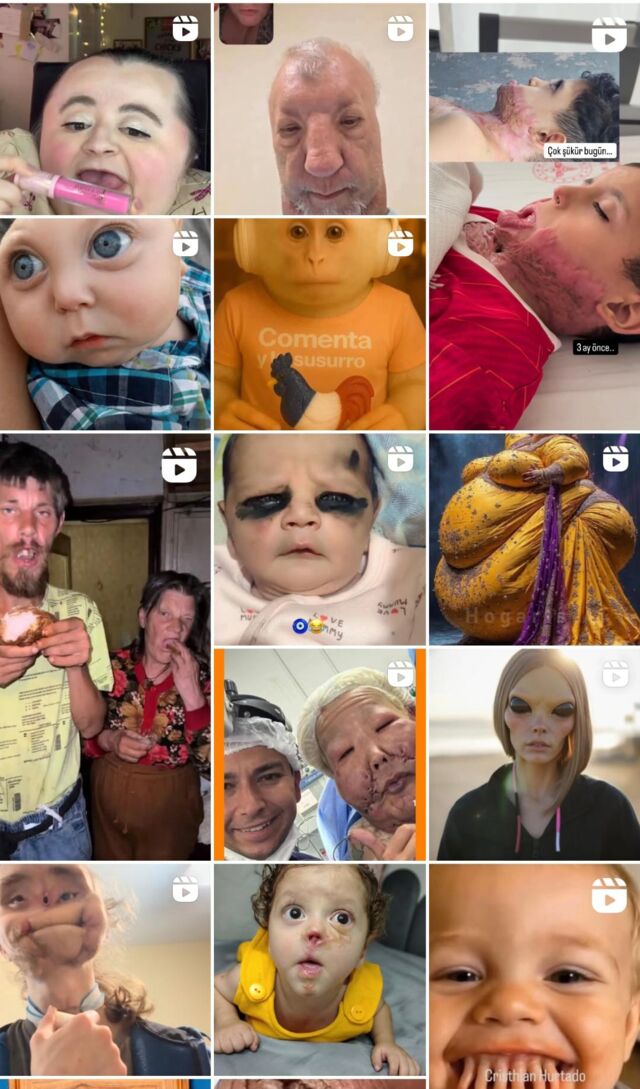Open the reel with pink lip gloss
Screen dimensions: 640x1089
pos(105,110)
